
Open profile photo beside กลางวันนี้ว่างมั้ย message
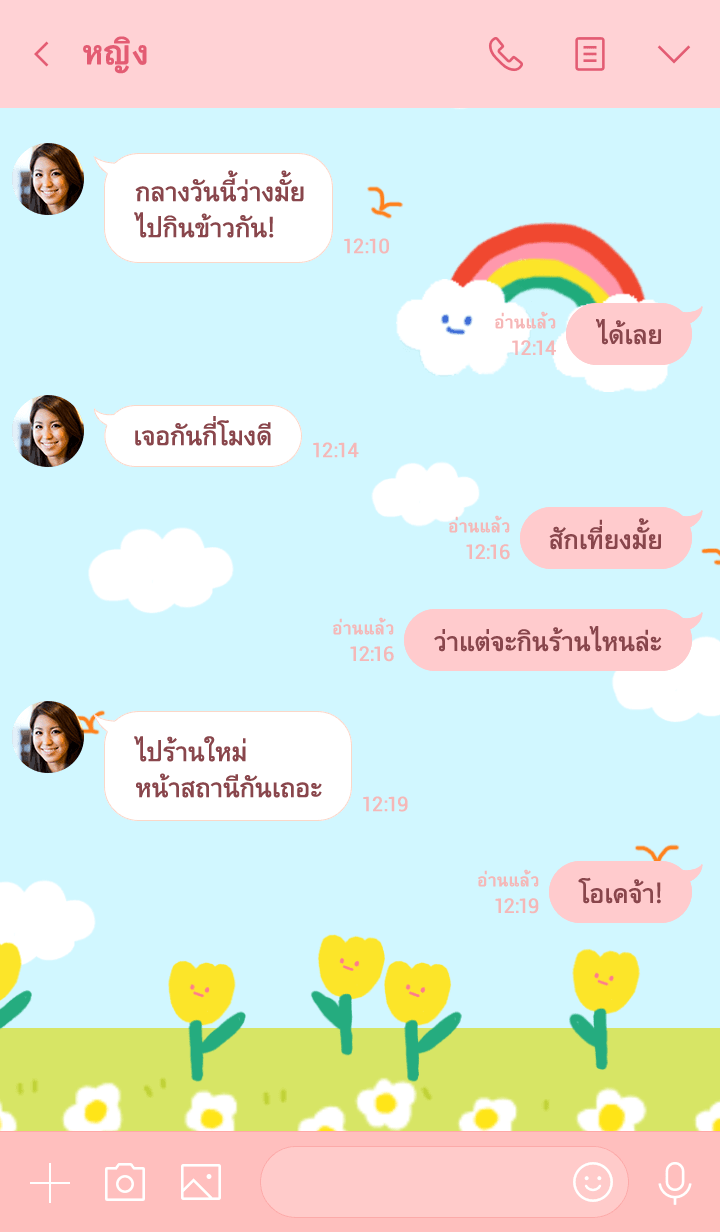point(48,179)
